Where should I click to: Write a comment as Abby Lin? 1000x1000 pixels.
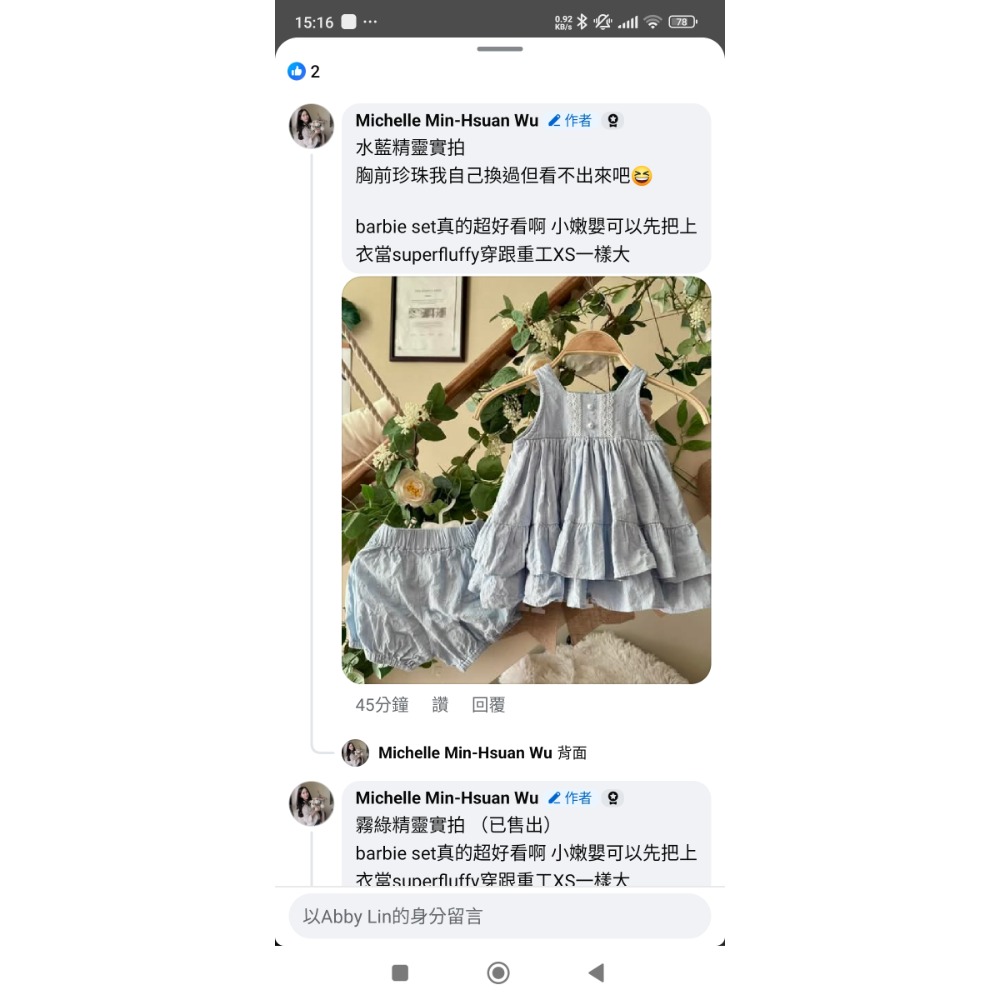pyautogui.click(x=499, y=916)
